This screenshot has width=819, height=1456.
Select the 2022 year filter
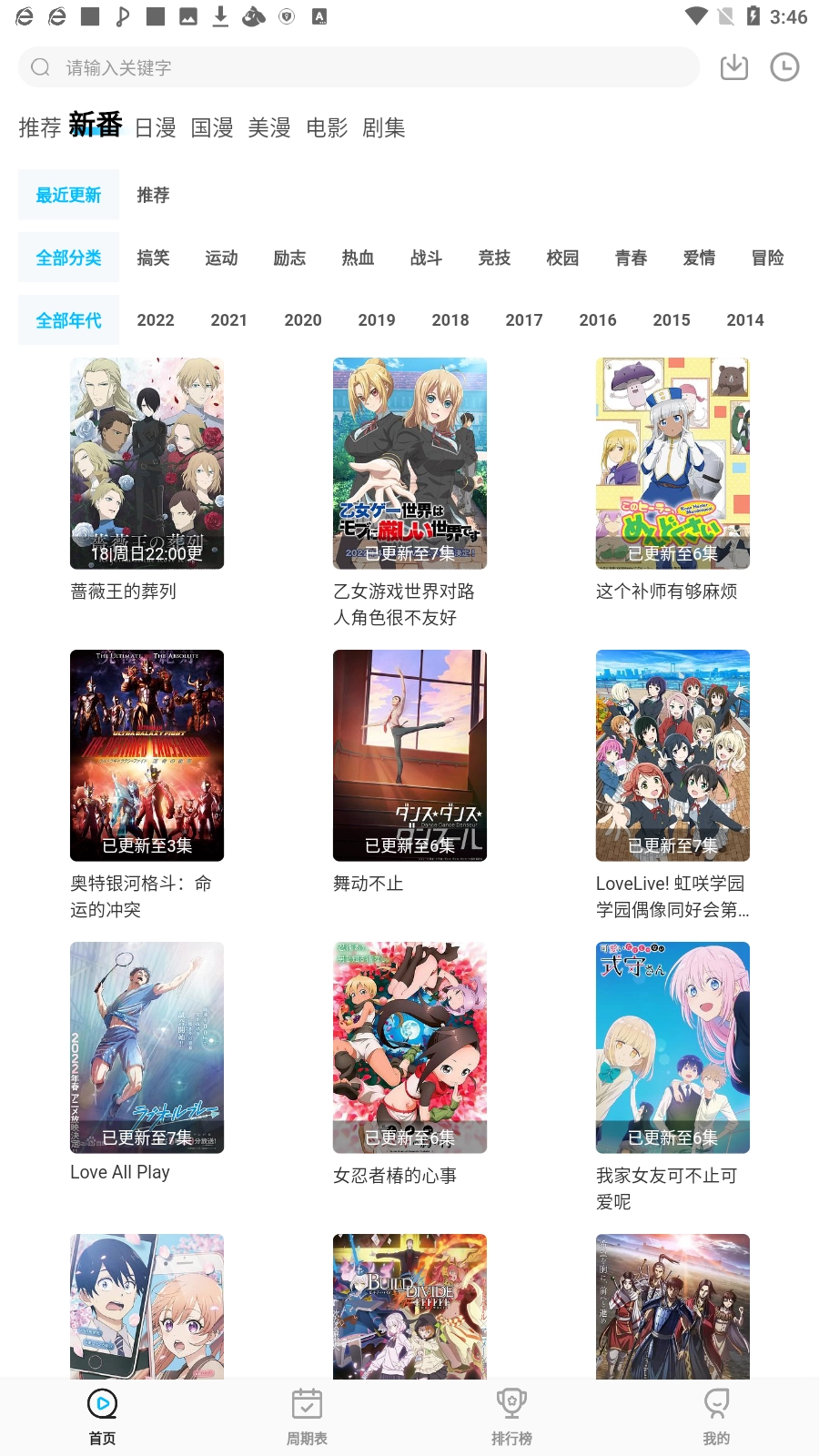[x=156, y=319]
